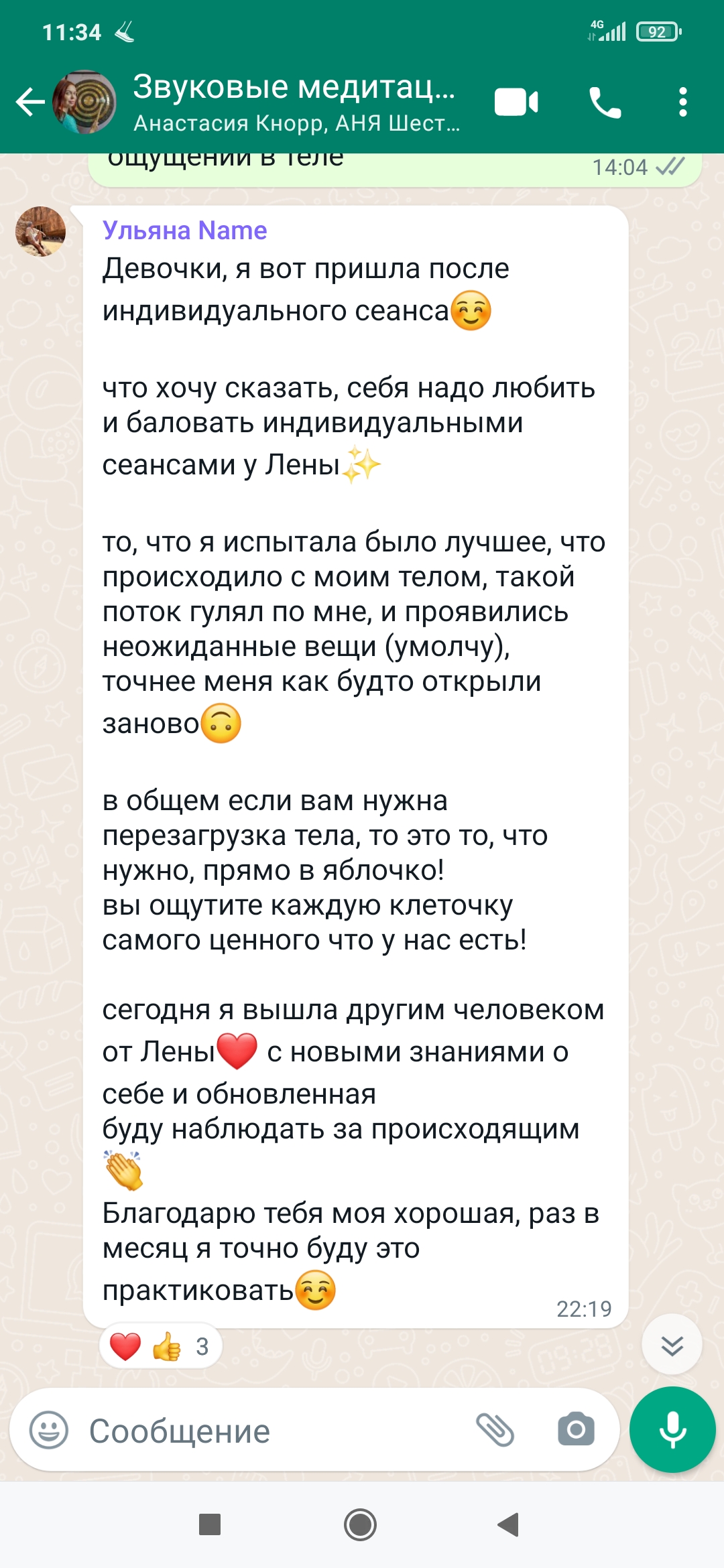The height and width of the screenshot is (1568, 724).
Task: Open the three-dot overflow menu
Action: [682, 103]
